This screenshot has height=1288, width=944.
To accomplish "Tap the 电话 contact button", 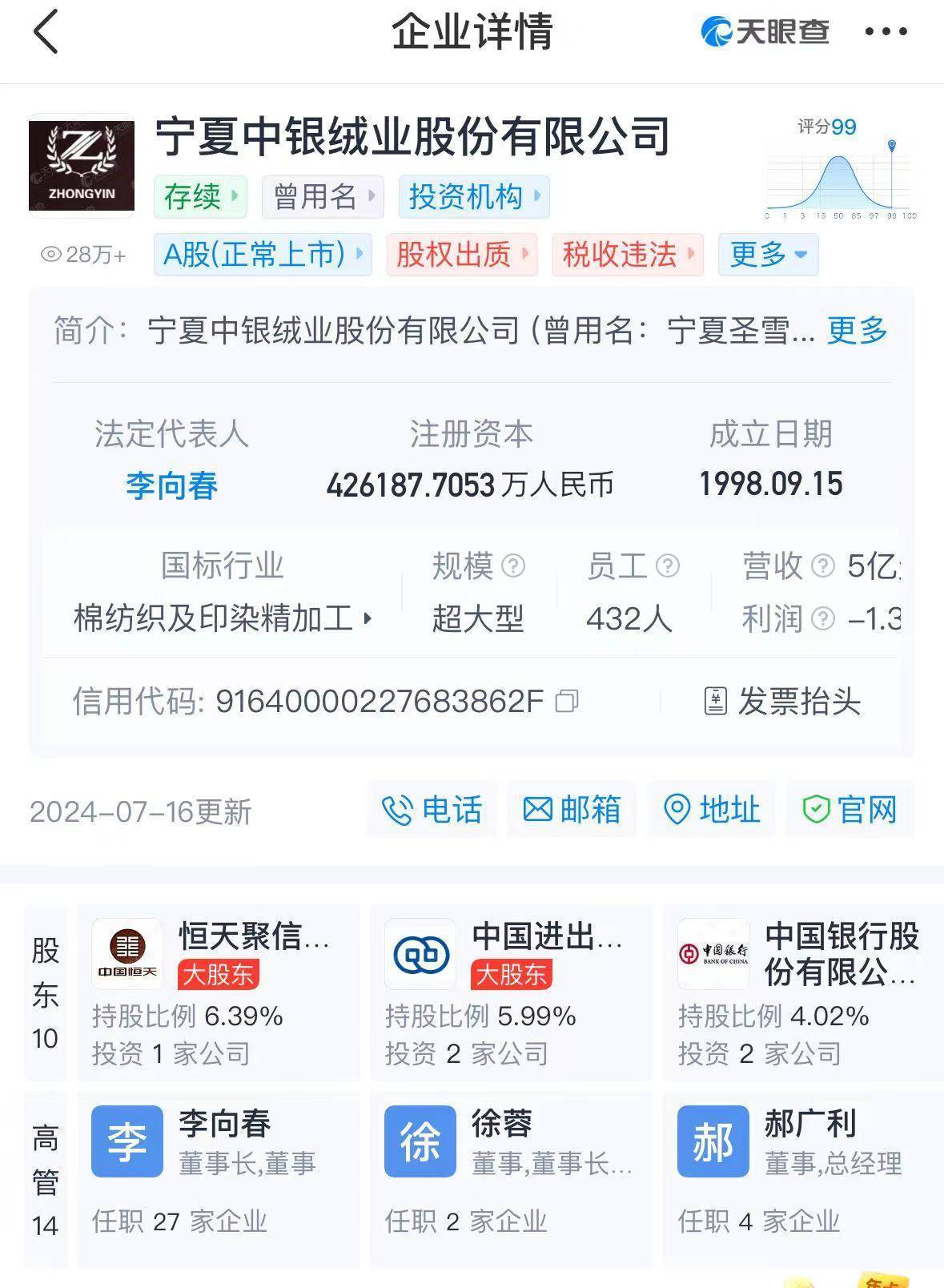I will click(432, 810).
